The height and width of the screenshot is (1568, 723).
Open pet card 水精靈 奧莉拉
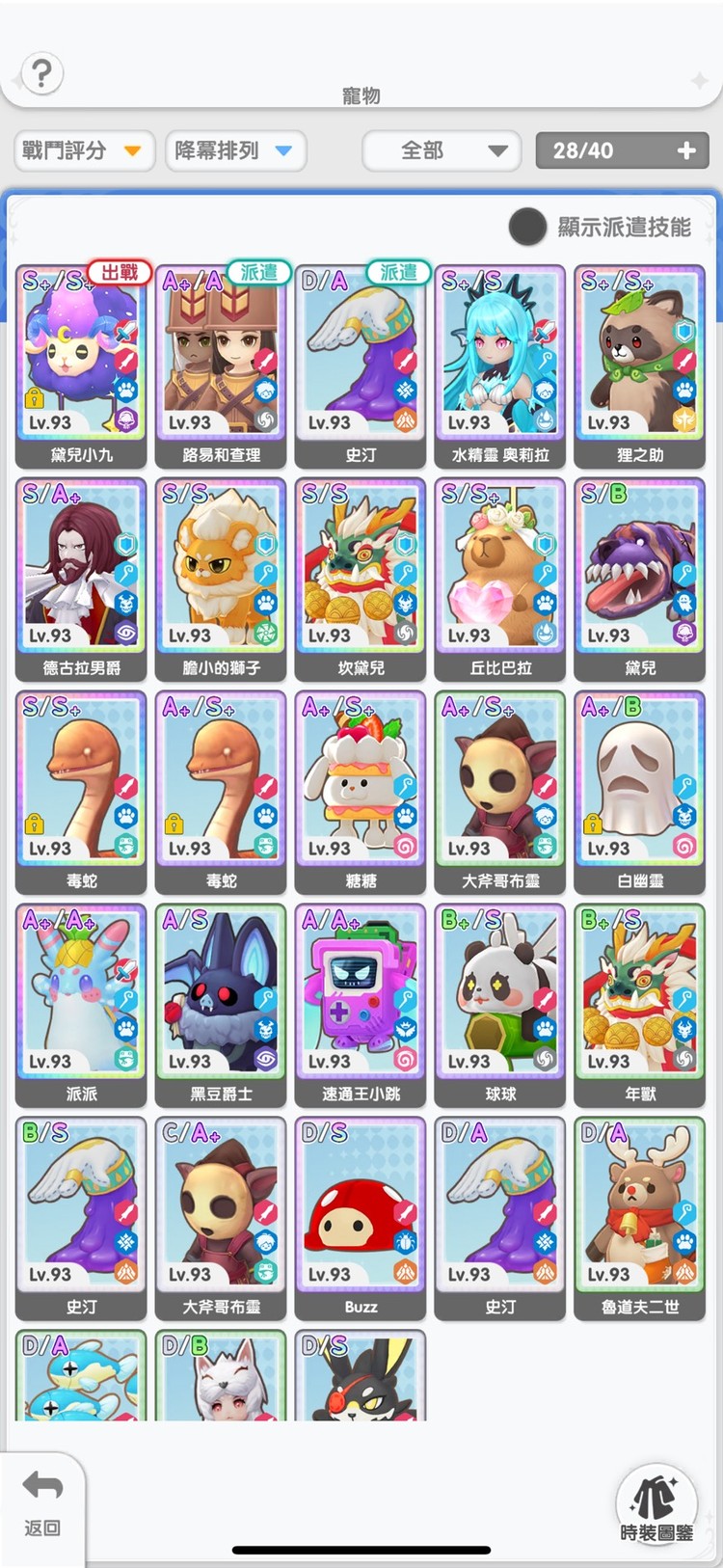pyautogui.click(x=500, y=366)
